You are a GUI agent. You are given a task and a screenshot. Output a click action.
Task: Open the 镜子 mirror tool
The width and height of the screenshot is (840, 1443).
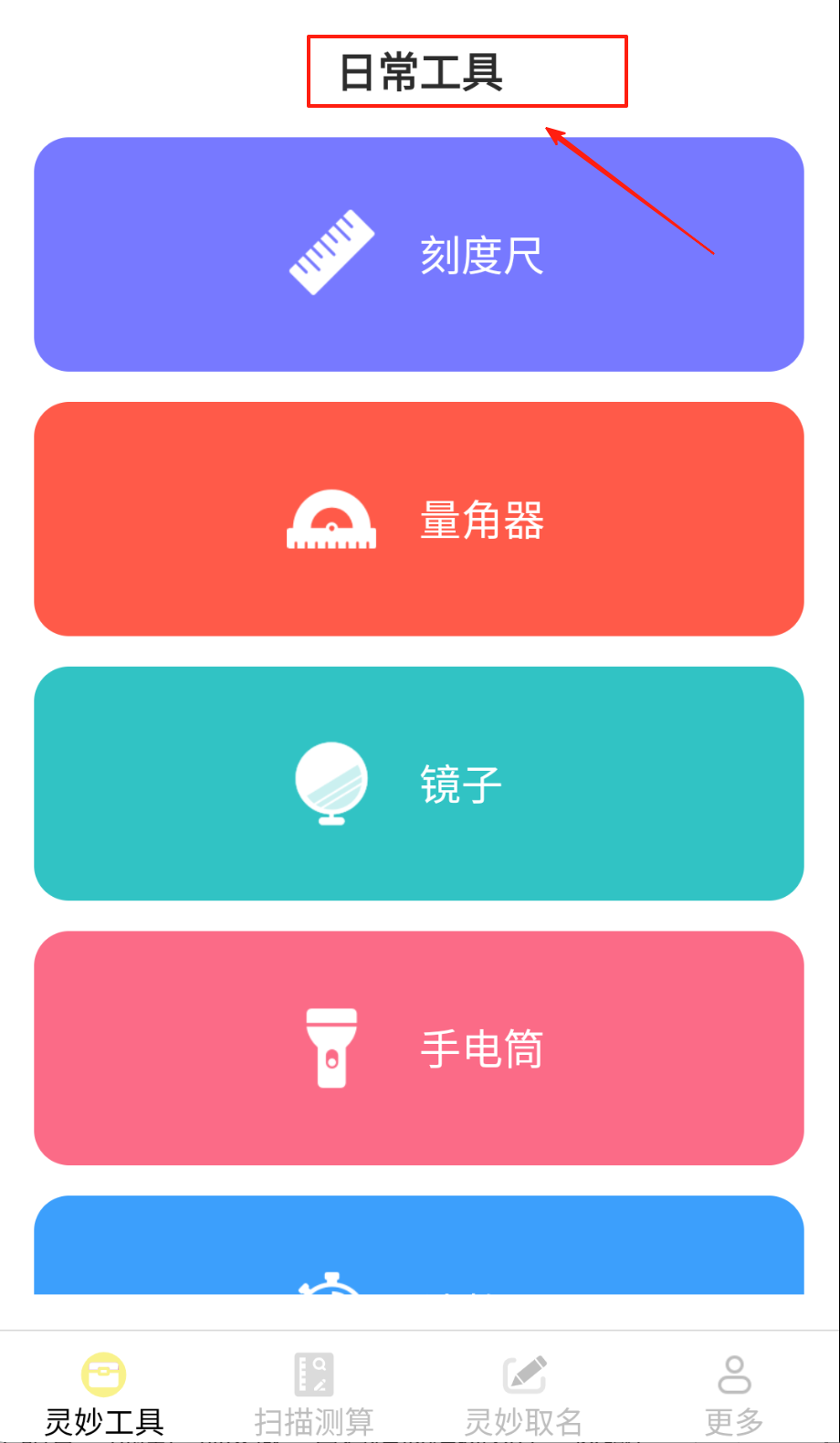point(419,784)
